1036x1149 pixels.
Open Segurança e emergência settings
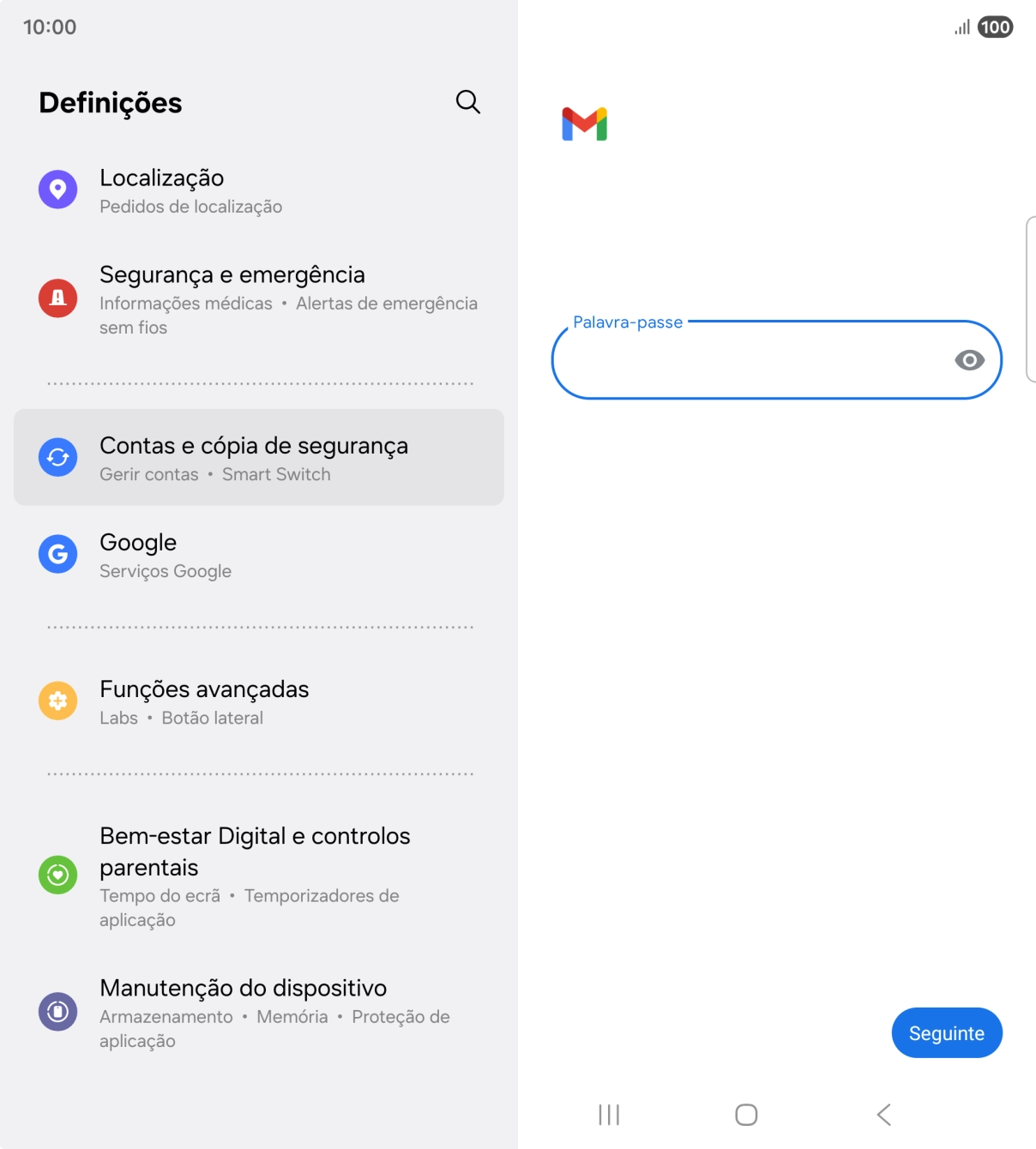point(257,298)
